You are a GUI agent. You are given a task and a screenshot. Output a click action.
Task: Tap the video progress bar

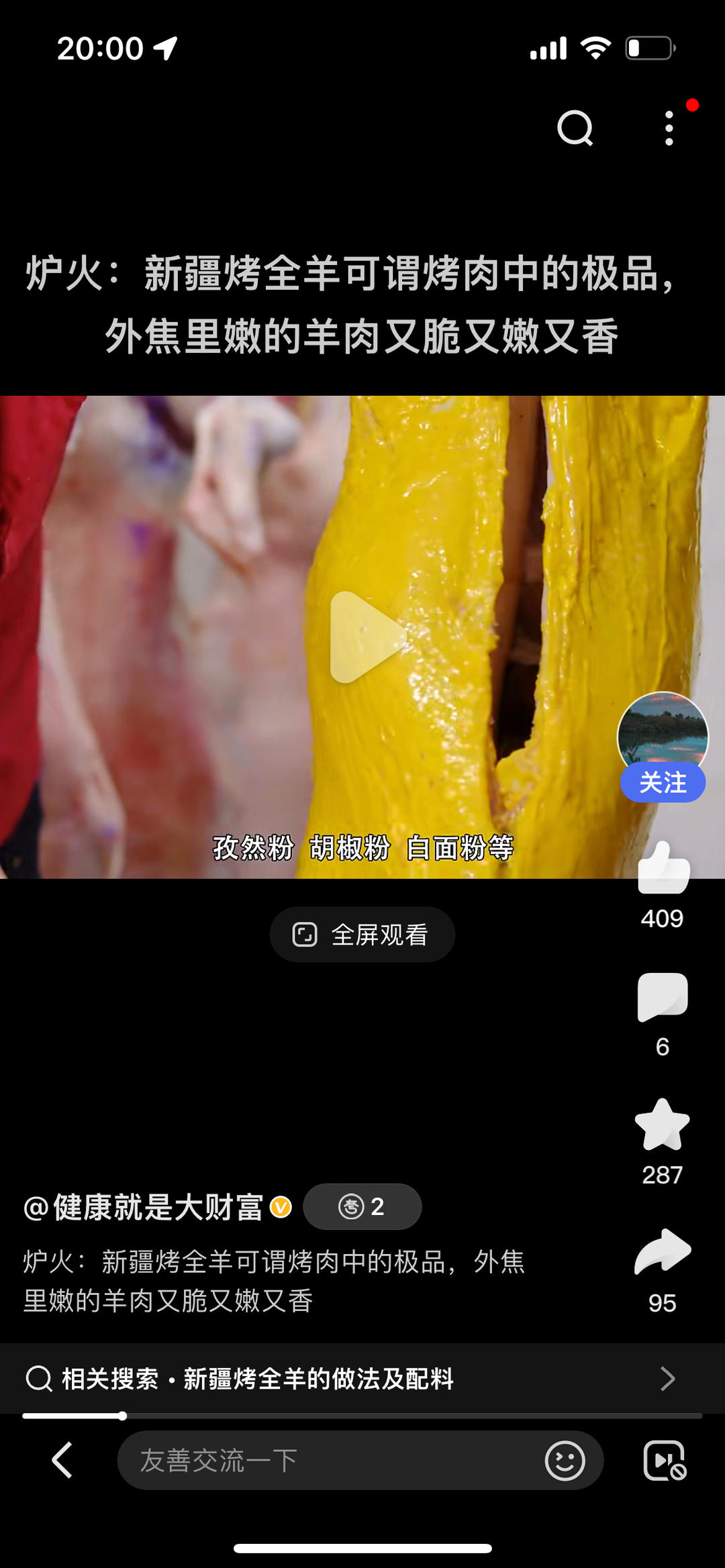362,1416
